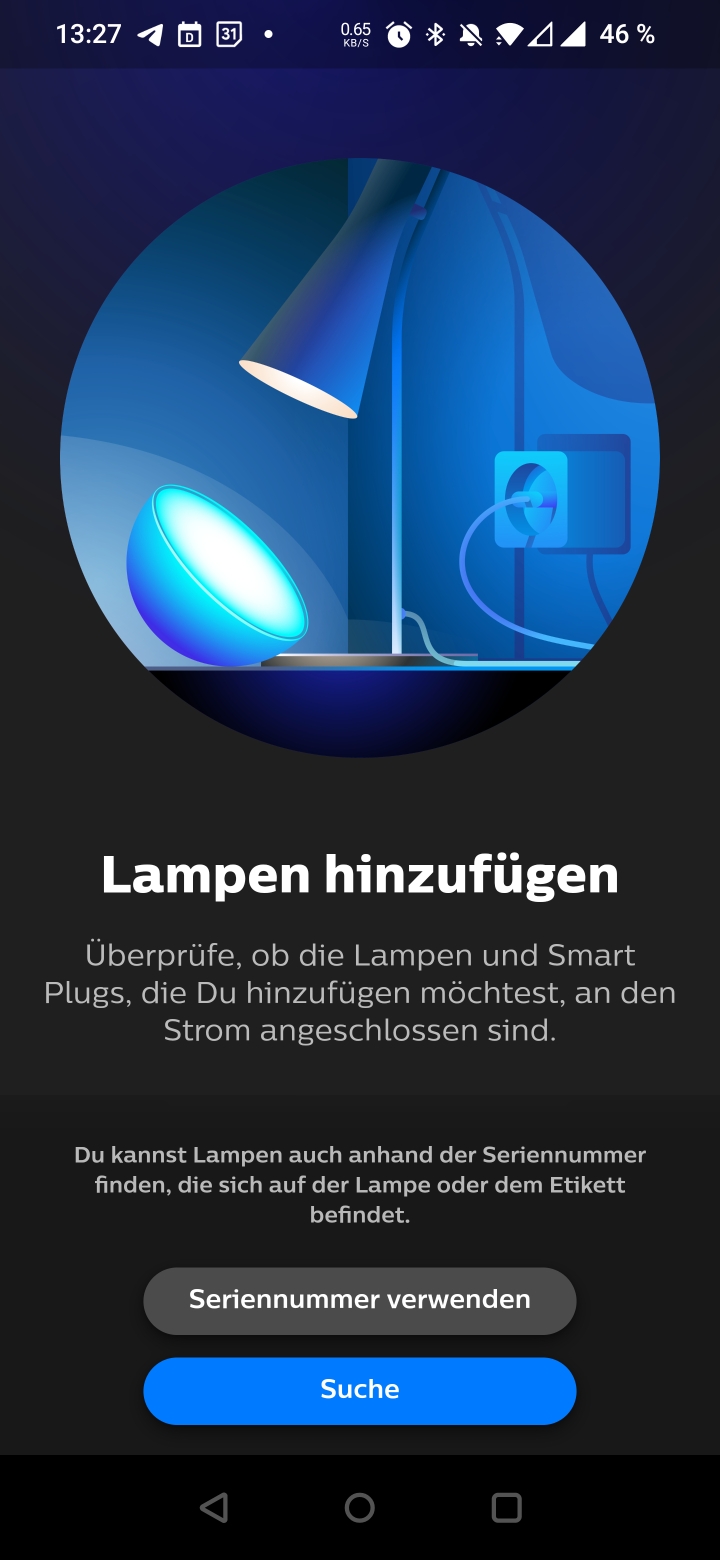Tap the Seriennummer verwenden button
This screenshot has width=720, height=1560.
[360, 1300]
